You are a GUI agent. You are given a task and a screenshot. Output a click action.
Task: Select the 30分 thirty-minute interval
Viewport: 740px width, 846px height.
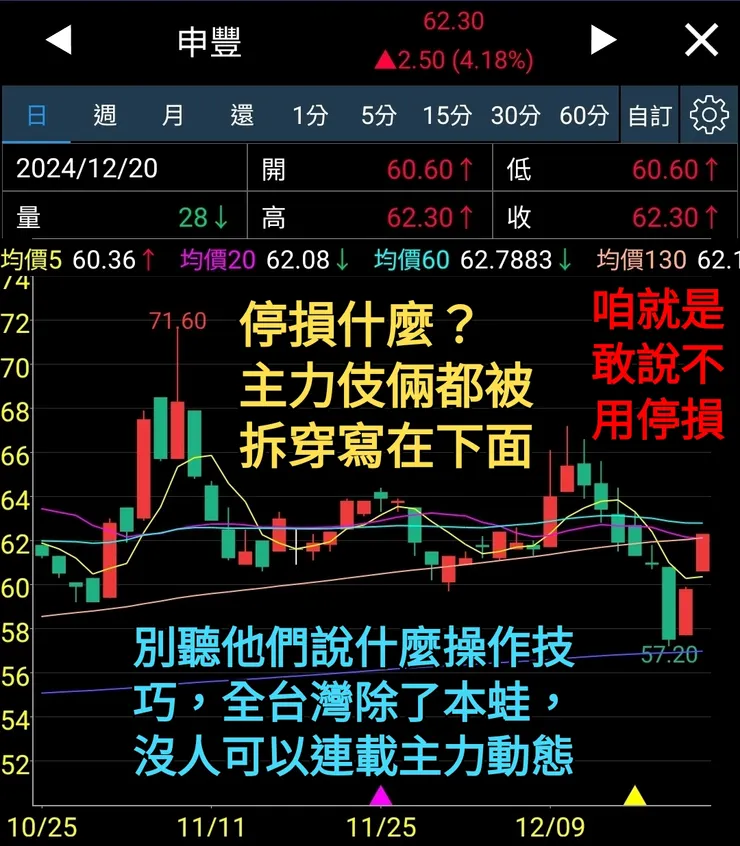pyautogui.click(x=517, y=115)
